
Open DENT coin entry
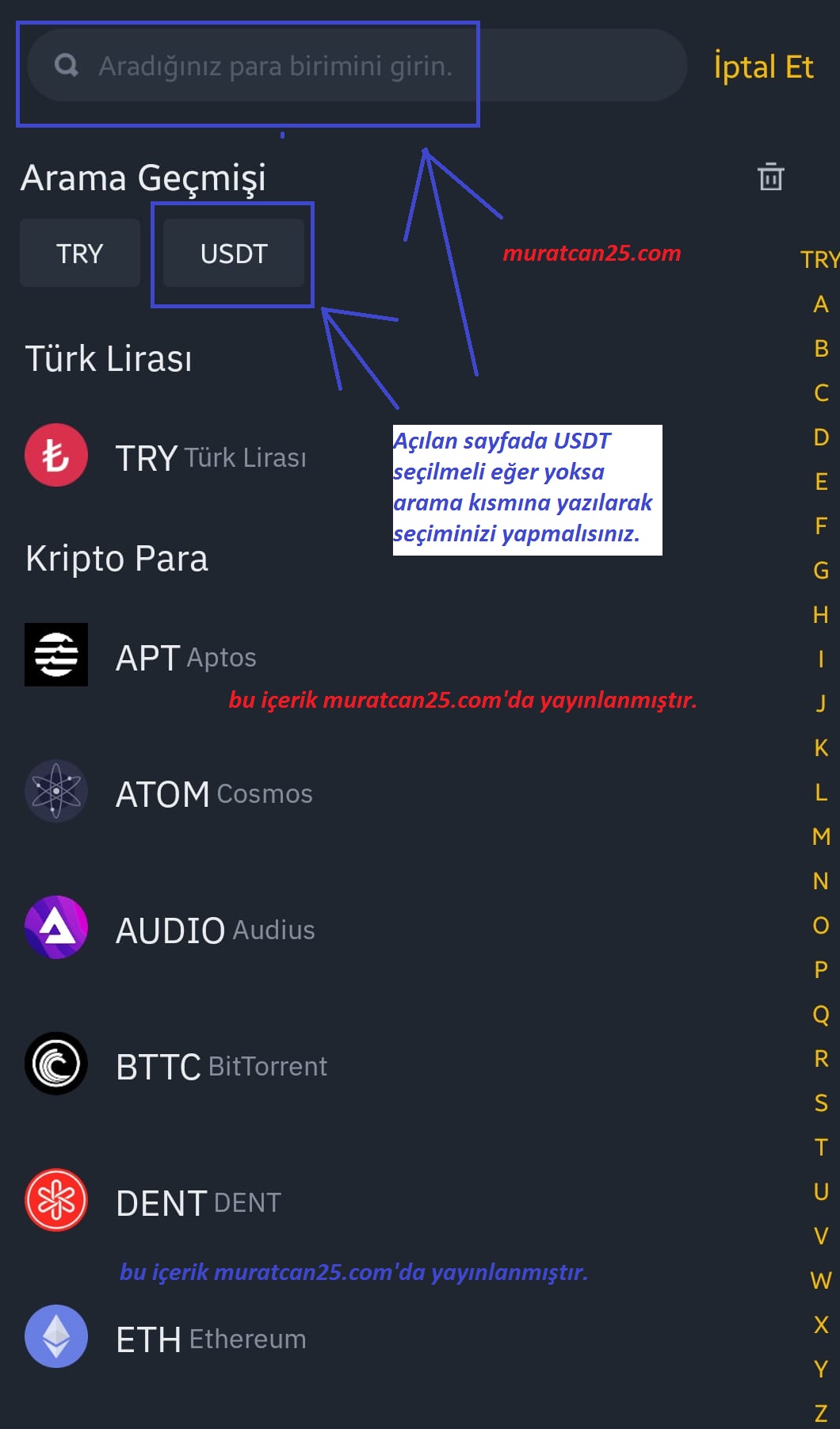(x=198, y=1202)
